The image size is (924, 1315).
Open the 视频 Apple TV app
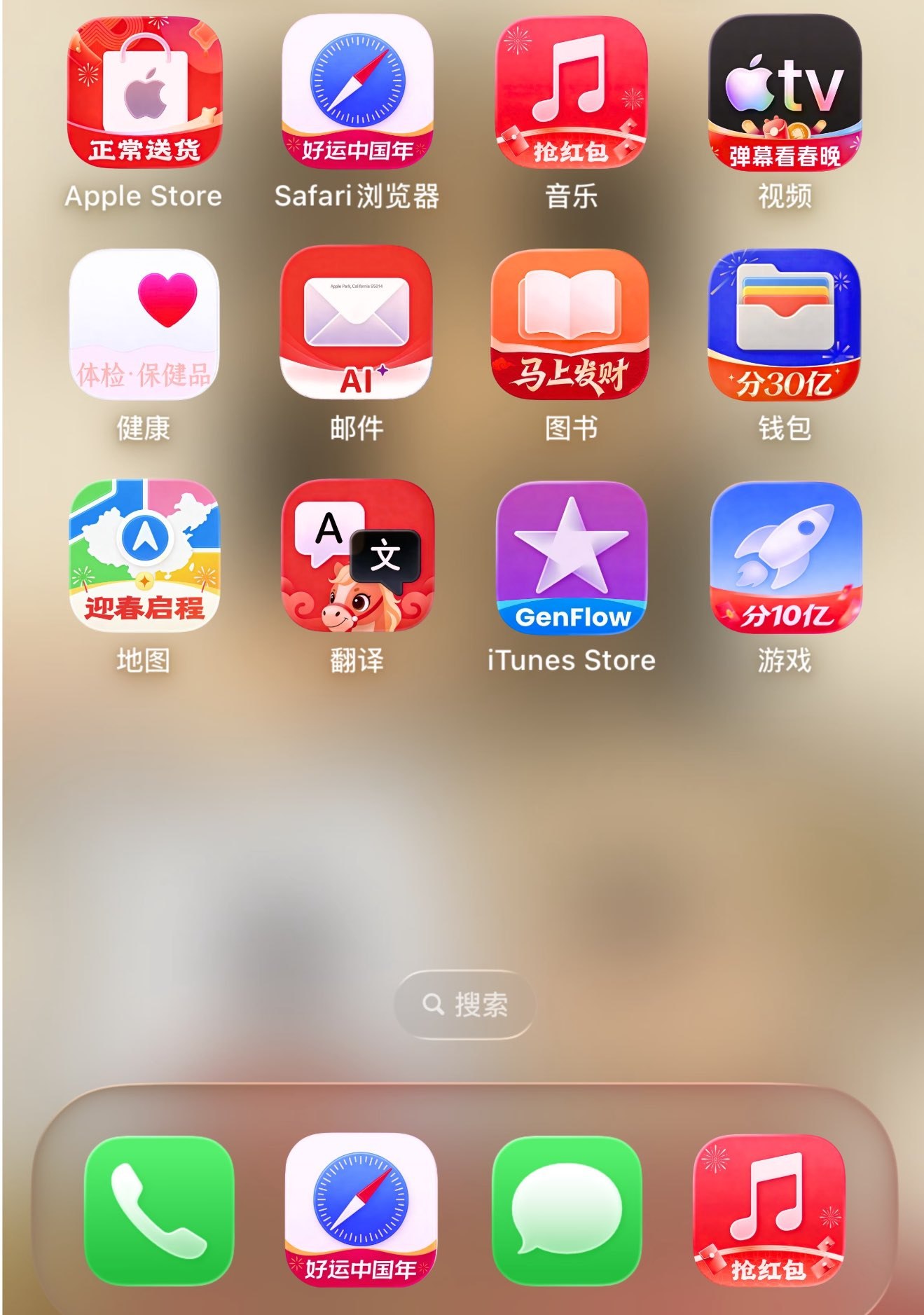785,92
